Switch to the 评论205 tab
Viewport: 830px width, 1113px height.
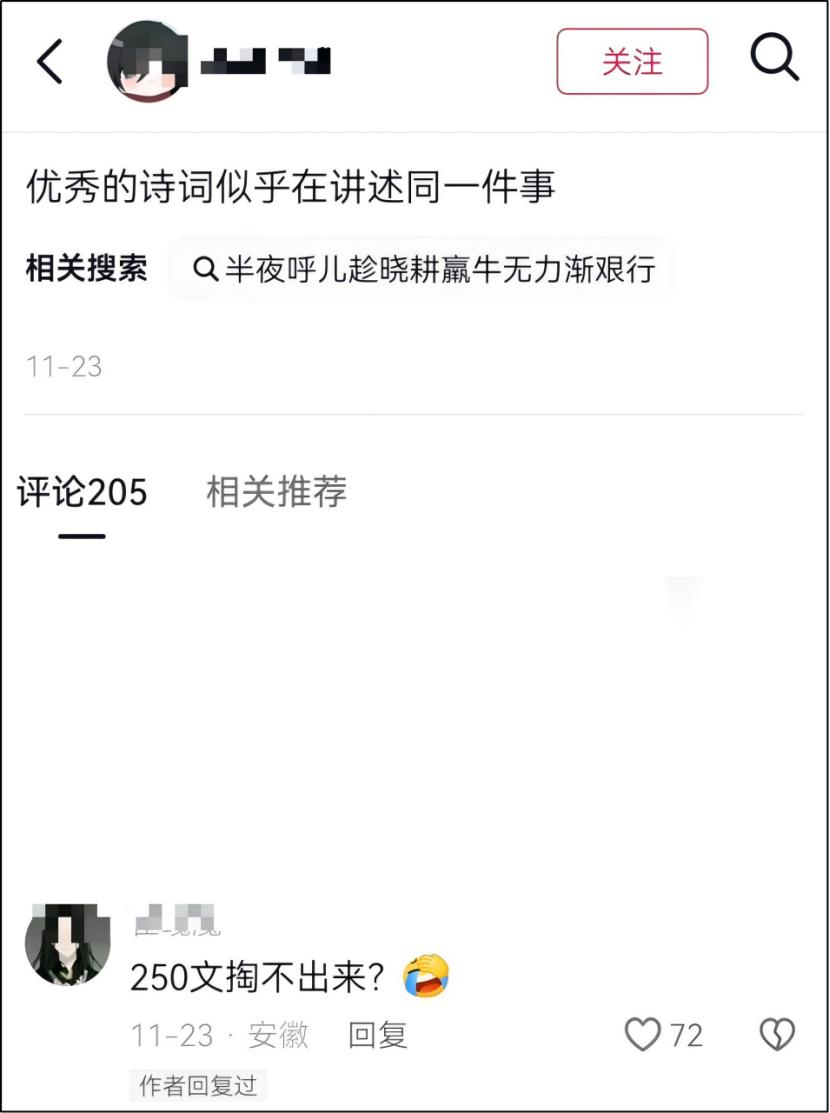point(82,492)
